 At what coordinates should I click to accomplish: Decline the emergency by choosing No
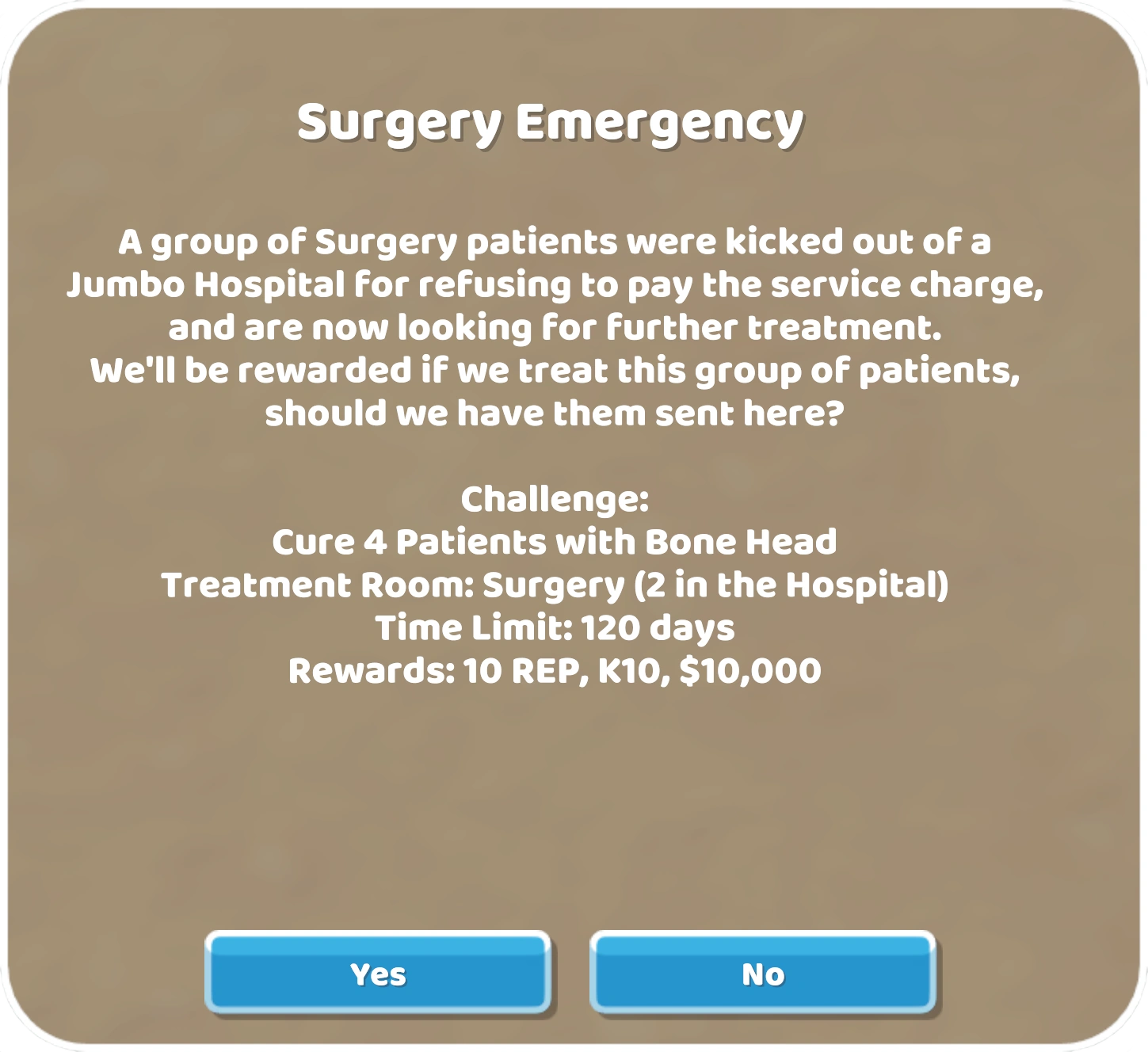[x=762, y=973]
